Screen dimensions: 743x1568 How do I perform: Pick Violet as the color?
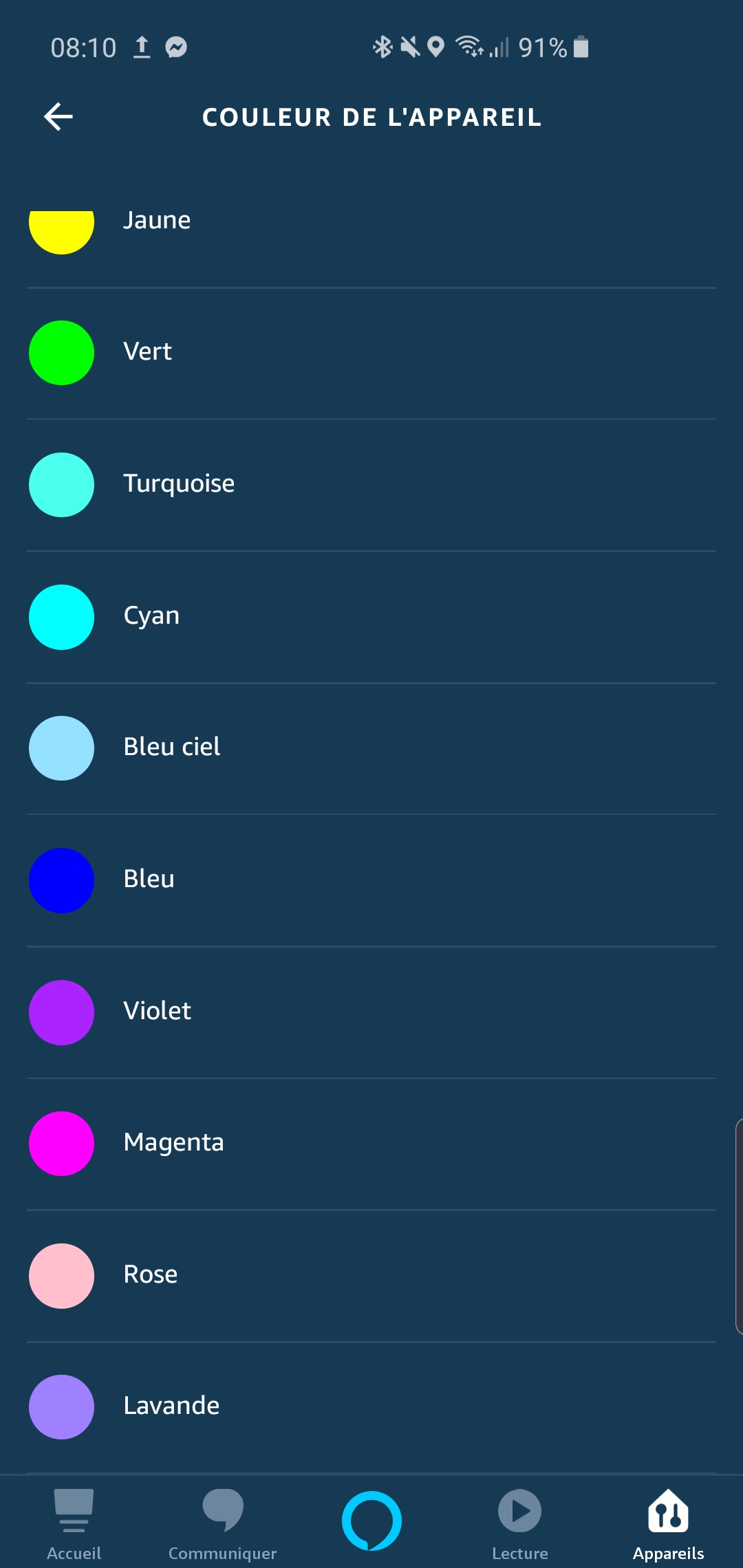[157, 1012]
